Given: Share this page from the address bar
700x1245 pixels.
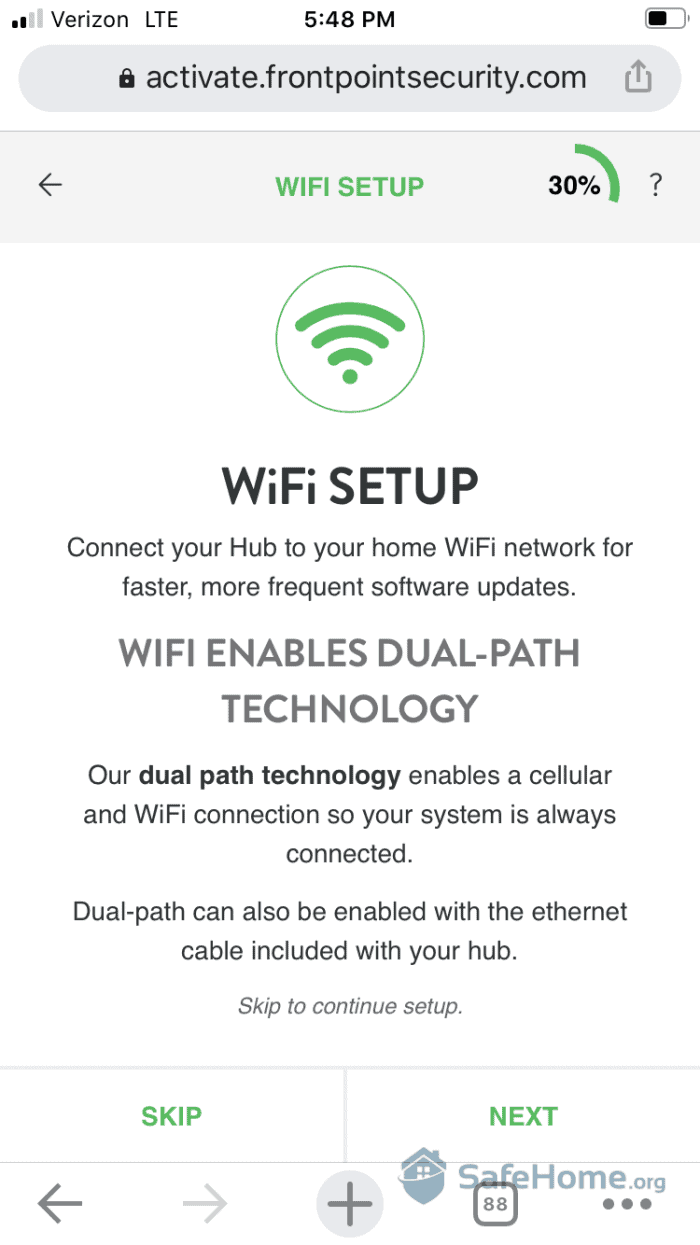Looking at the screenshot, I should 638,77.
